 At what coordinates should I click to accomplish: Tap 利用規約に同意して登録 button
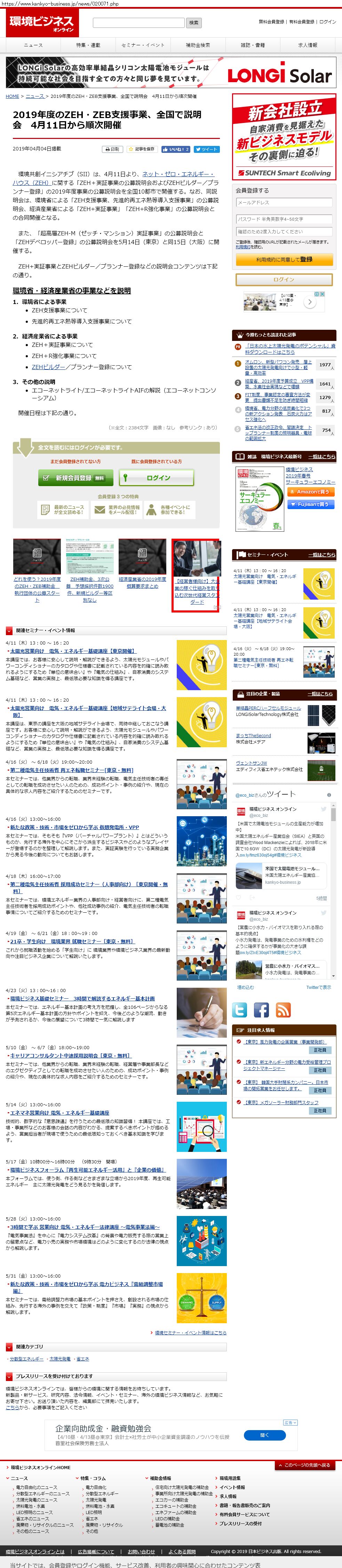coord(284,259)
